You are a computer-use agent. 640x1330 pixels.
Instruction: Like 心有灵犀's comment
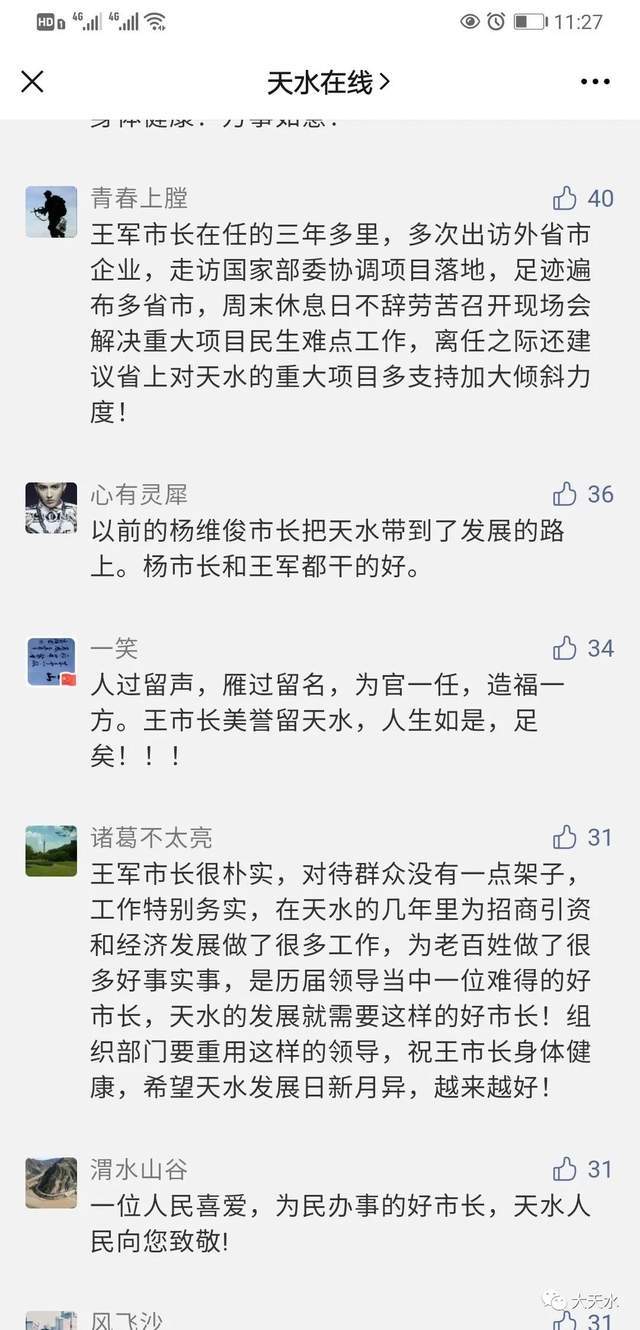click(566, 494)
